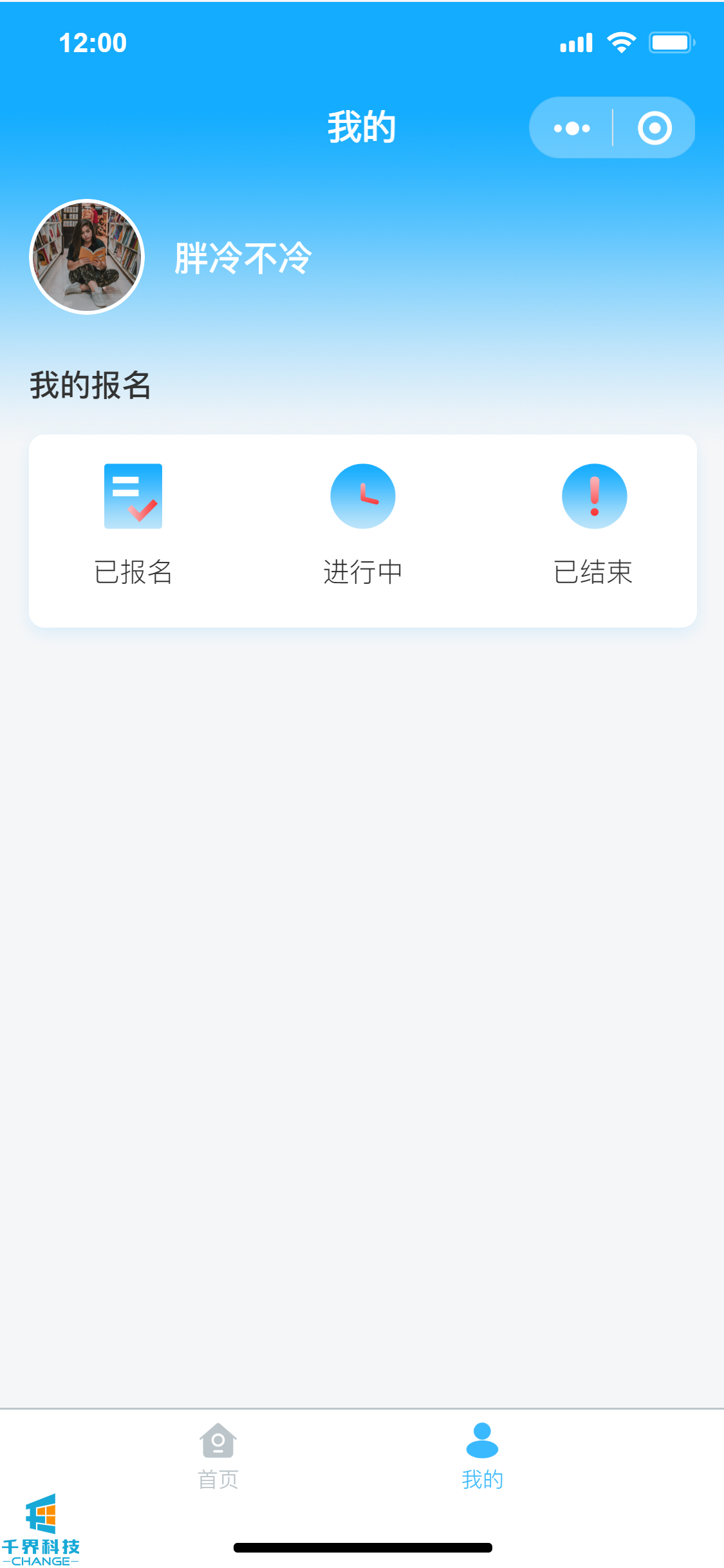Close the mini program via circle button
724x1568 pixels.
[654, 128]
